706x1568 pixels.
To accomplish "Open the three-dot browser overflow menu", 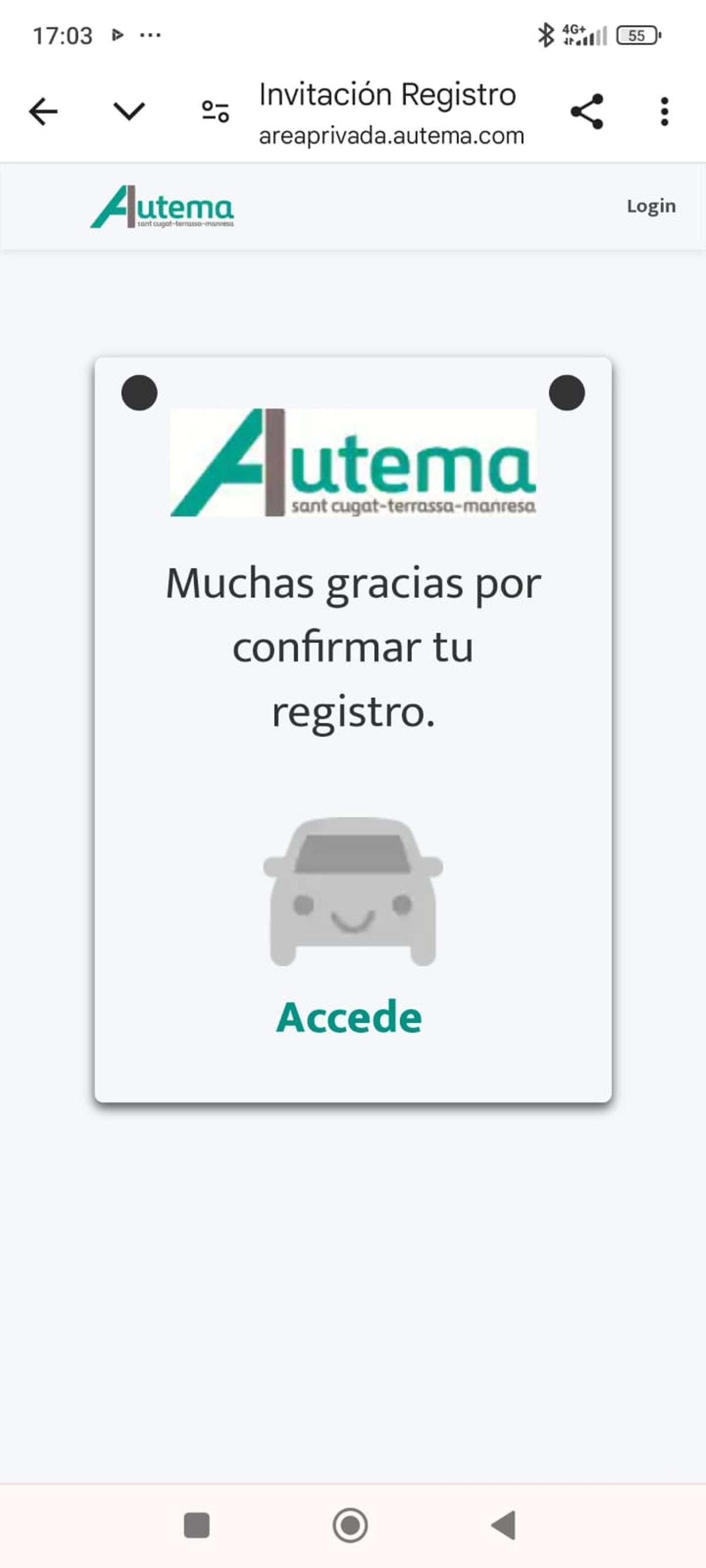I will click(664, 111).
